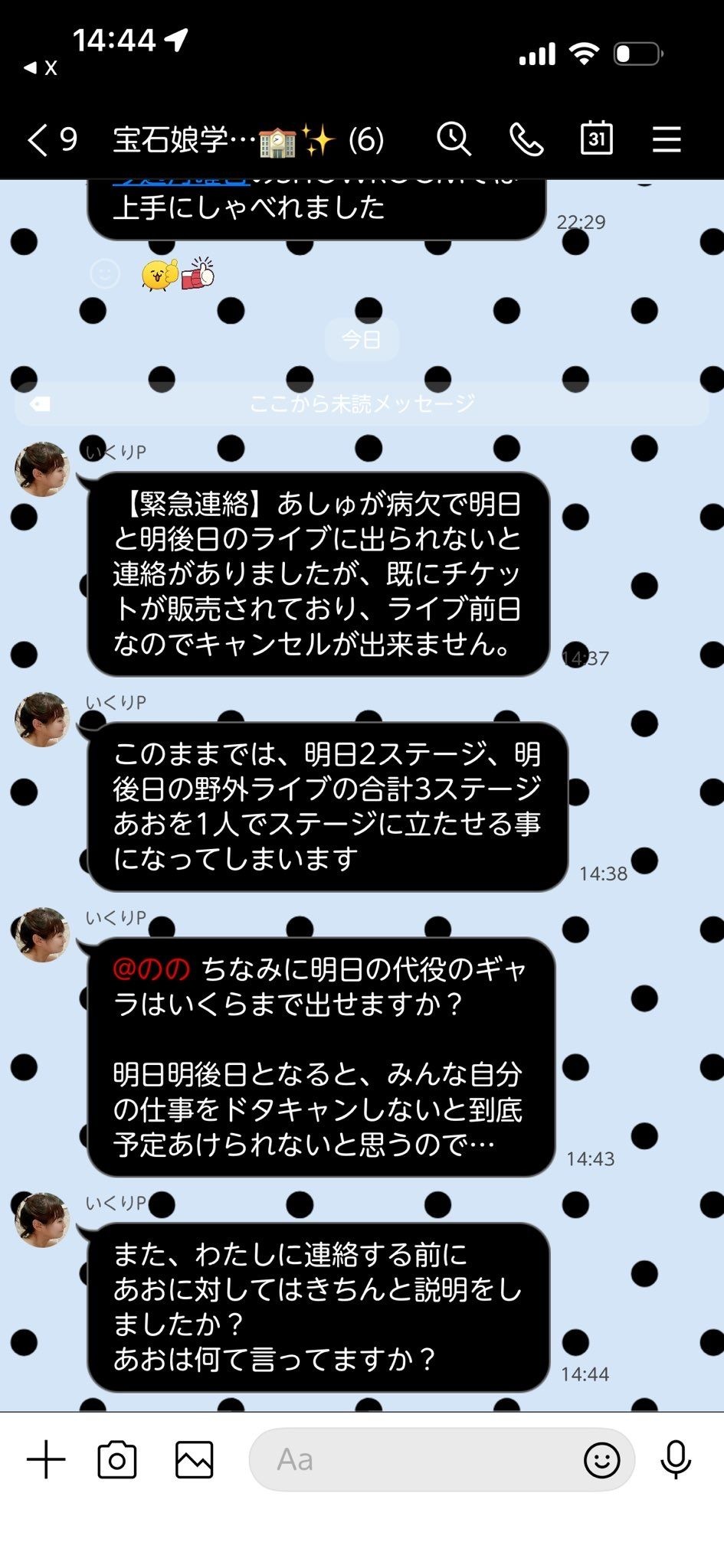724x1568 pixels.
Task: Return to X app via status bar
Action: [41, 68]
